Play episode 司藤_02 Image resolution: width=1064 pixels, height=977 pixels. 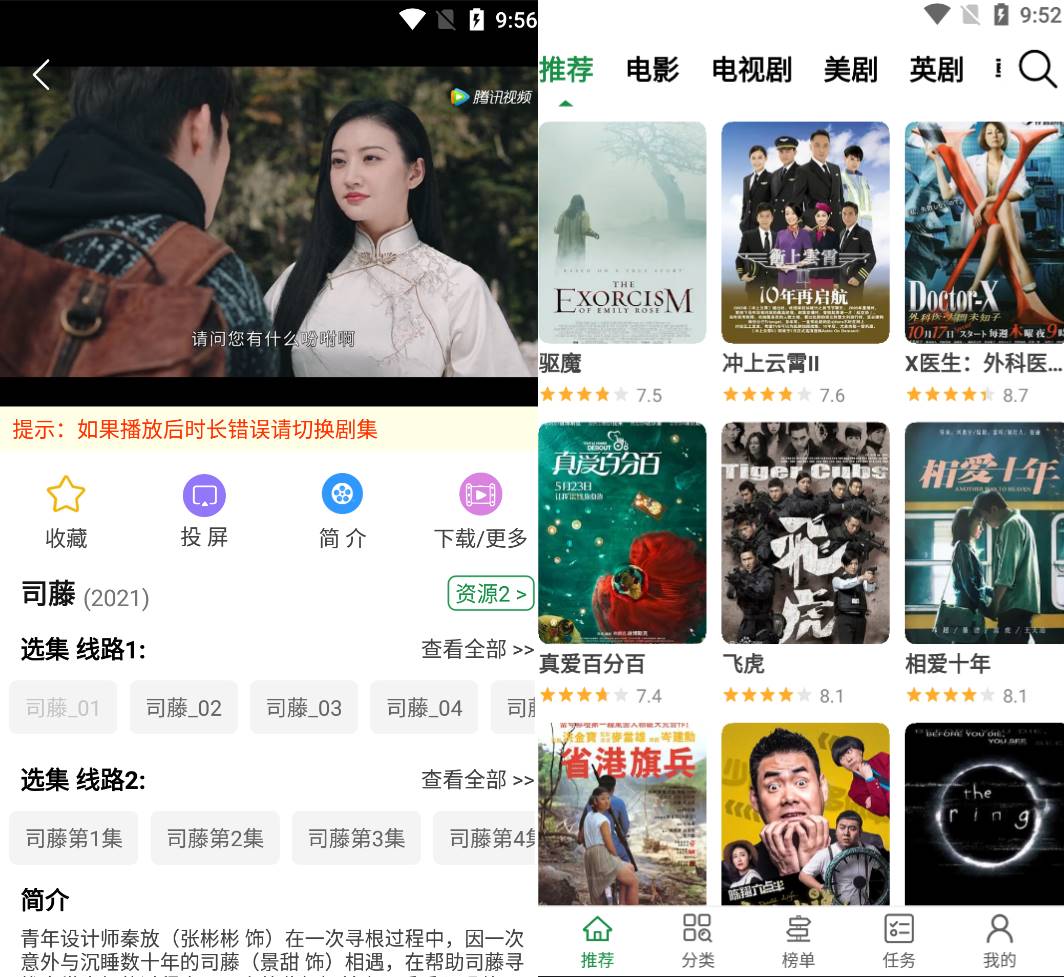184,708
